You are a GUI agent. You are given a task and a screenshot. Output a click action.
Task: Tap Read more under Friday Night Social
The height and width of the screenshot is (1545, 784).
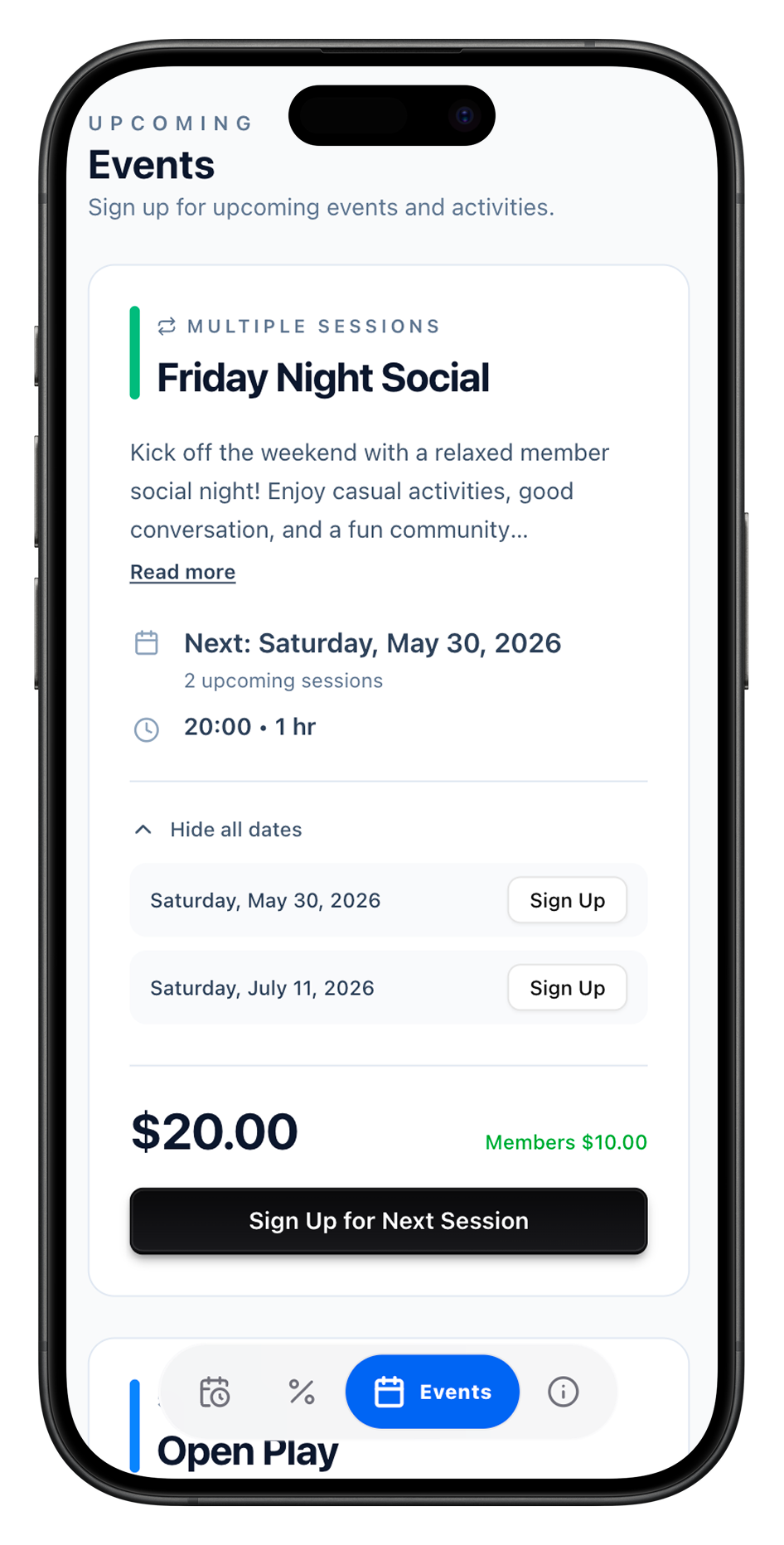(x=182, y=572)
